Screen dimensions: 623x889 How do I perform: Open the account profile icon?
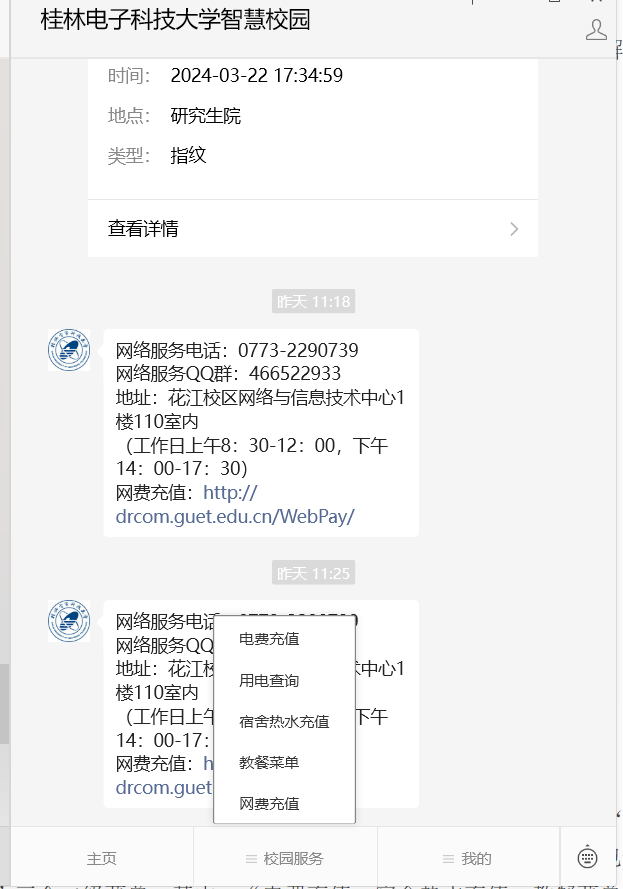pos(596,30)
